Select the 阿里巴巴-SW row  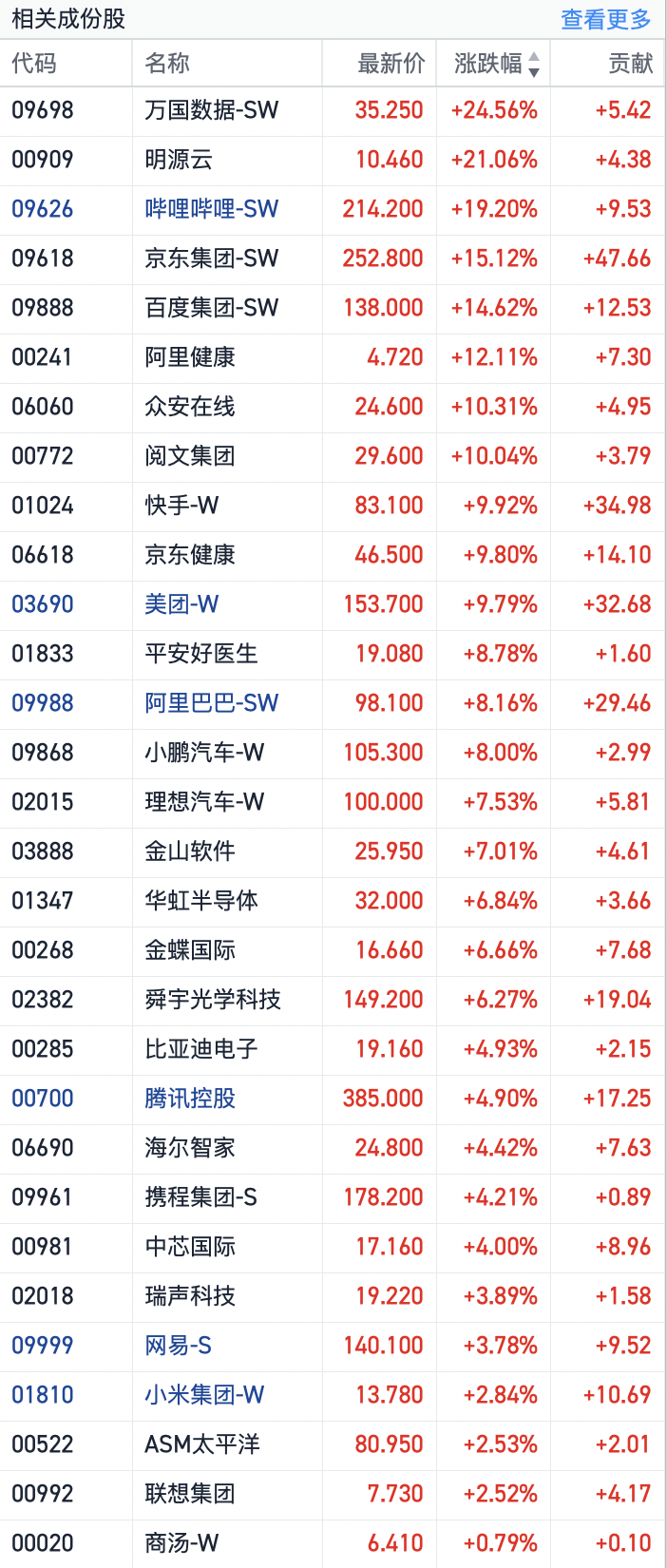point(211,703)
